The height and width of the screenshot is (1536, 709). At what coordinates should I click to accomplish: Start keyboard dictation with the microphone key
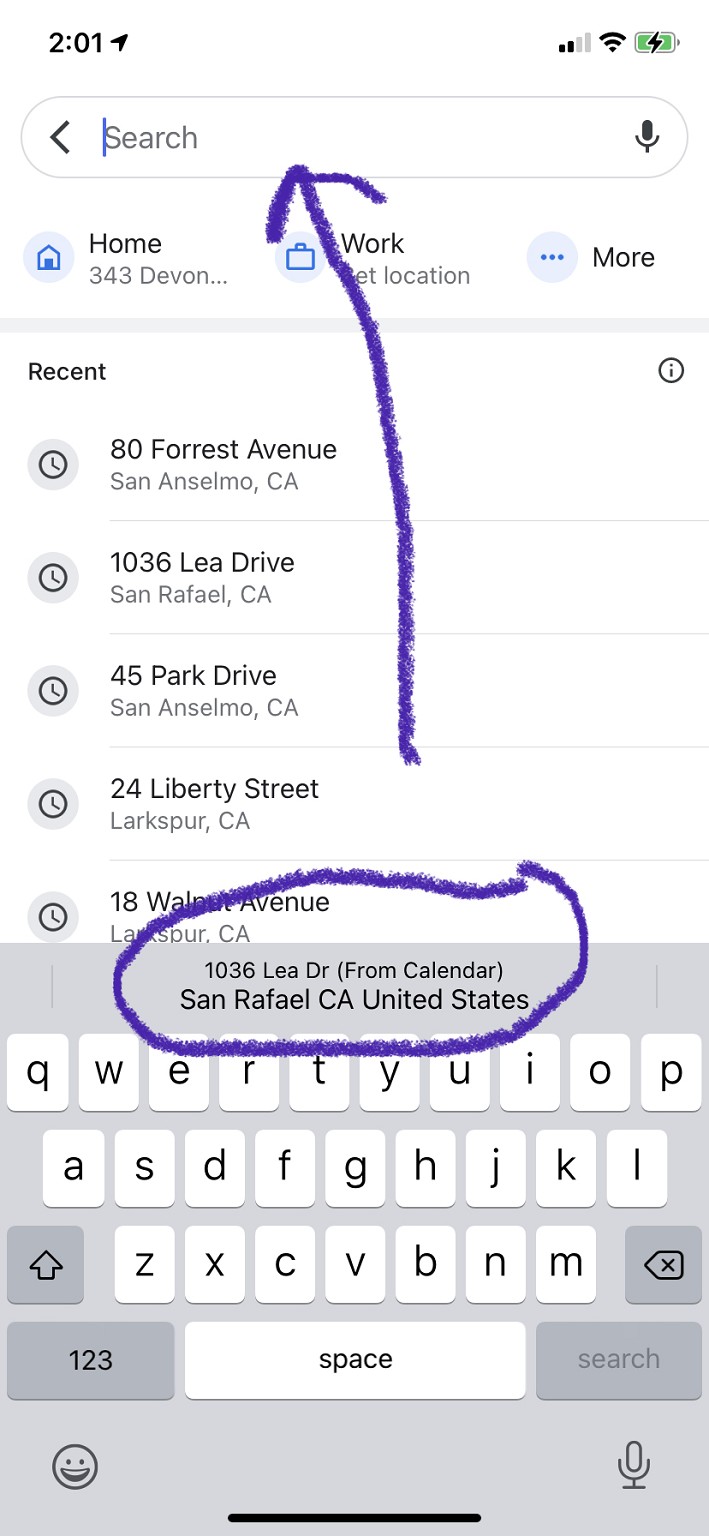coord(634,1467)
